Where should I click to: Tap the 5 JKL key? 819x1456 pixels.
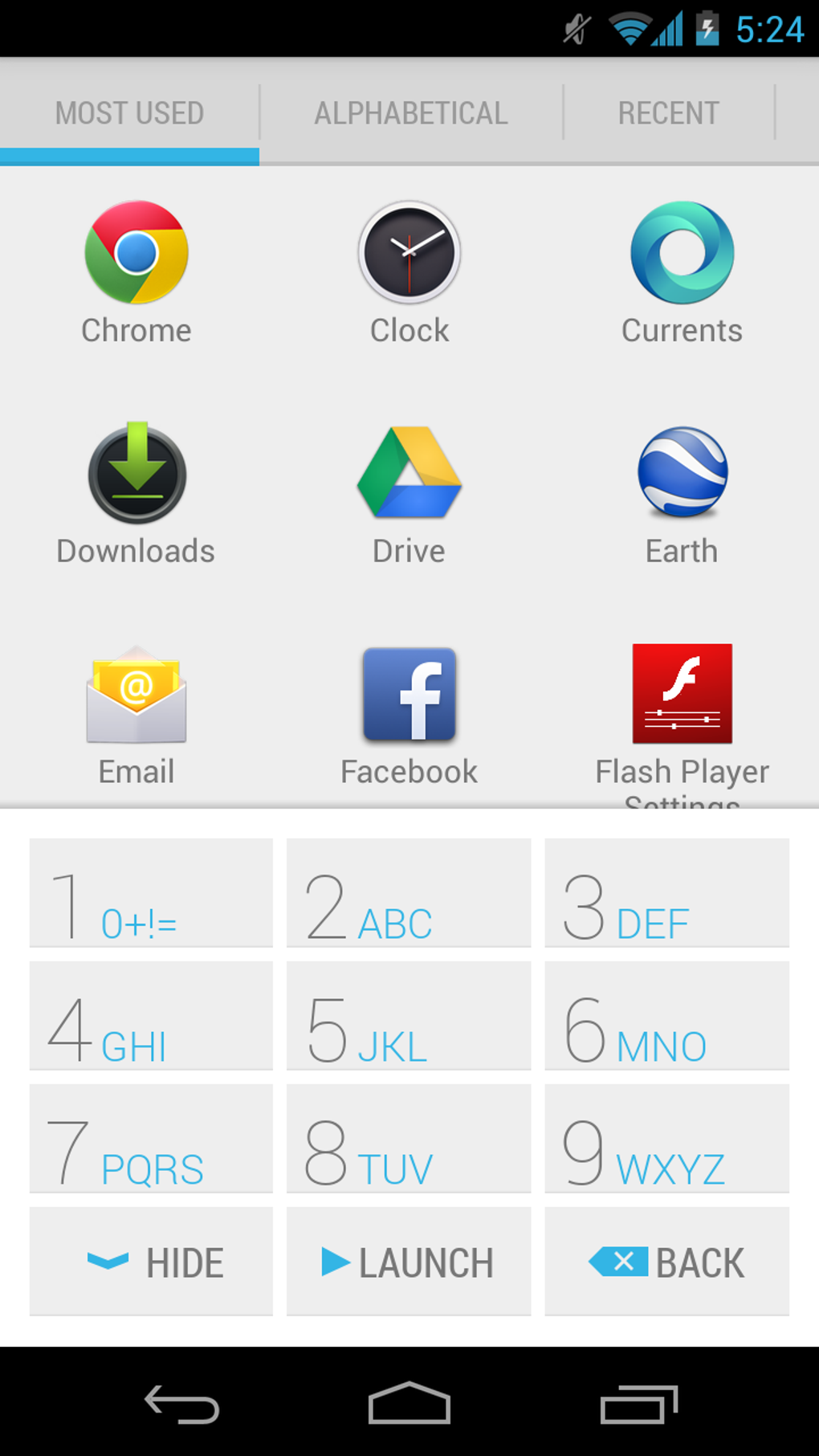coord(409,1016)
